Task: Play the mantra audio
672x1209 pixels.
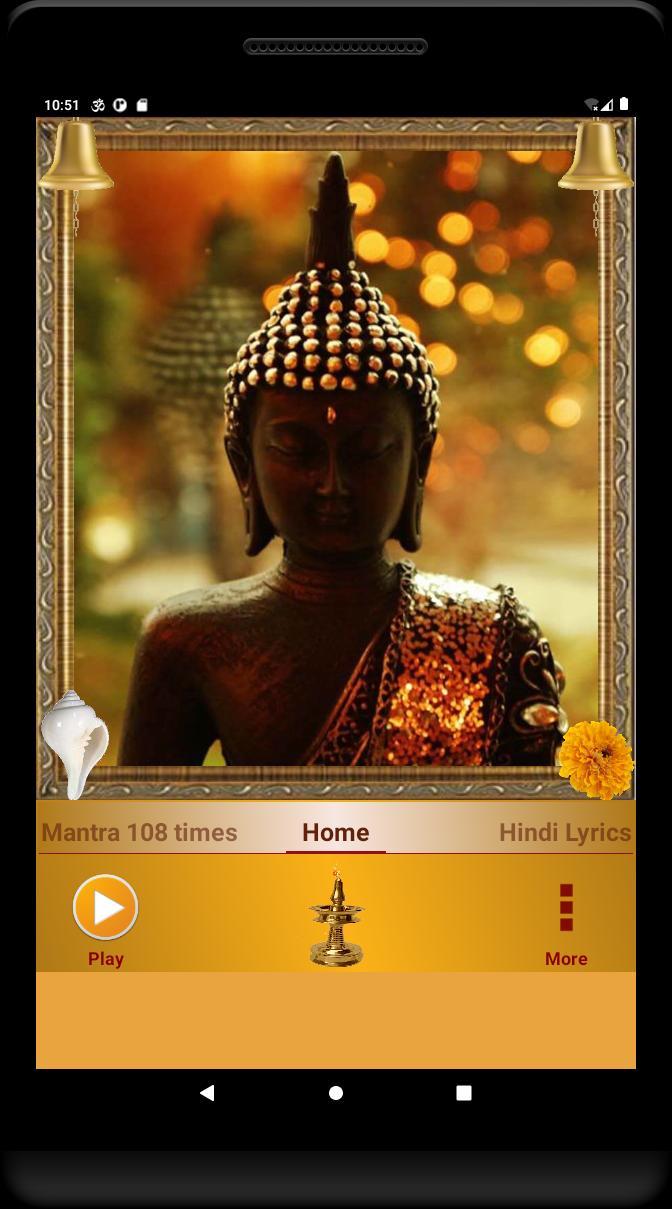Action: (x=105, y=908)
